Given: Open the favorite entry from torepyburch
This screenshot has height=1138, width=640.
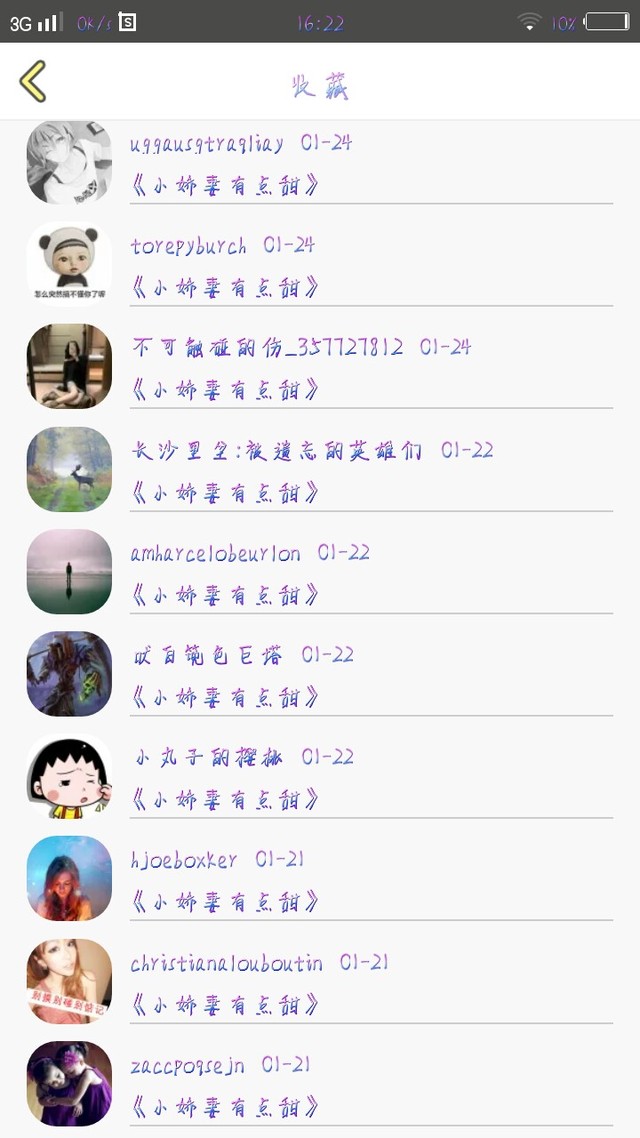Looking at the screenshot, I should click(320, 264).
